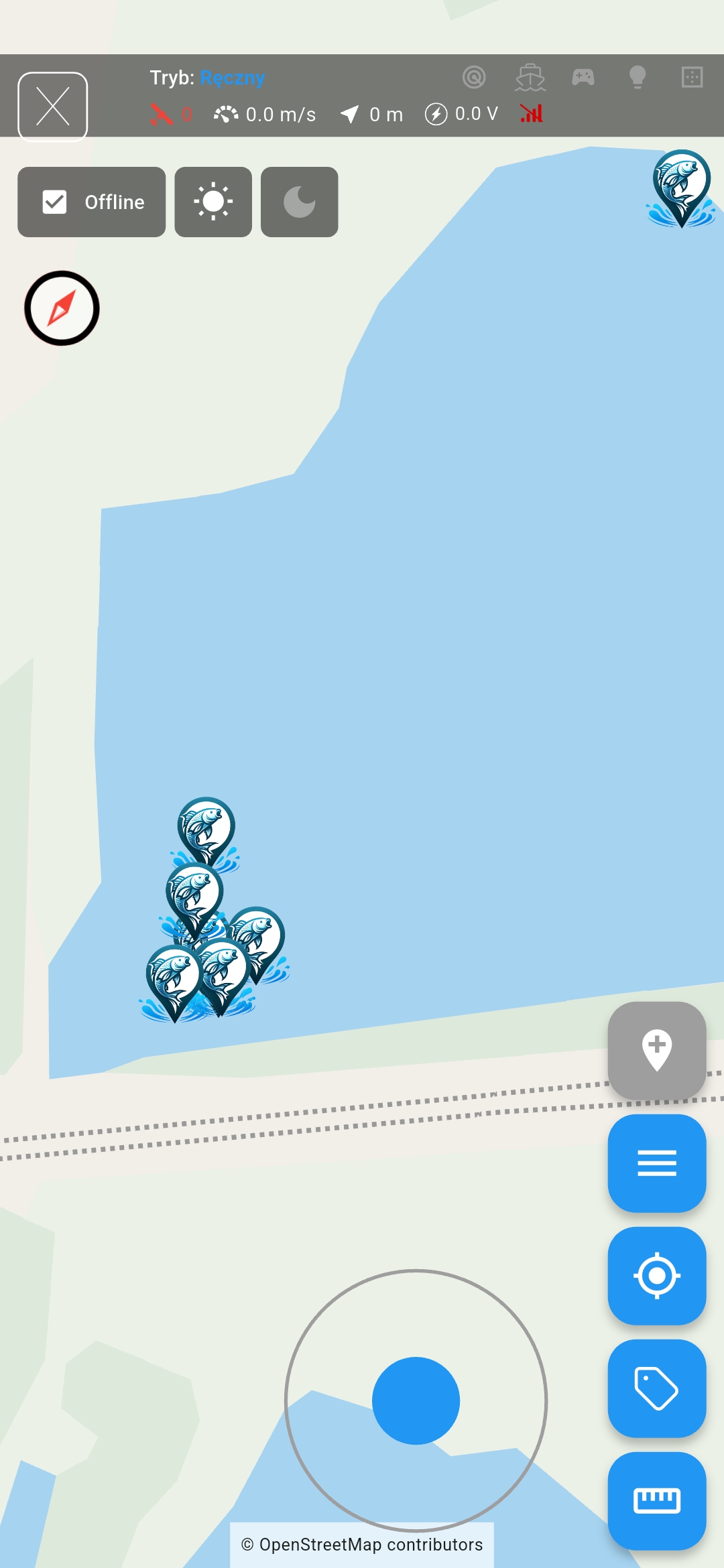The image size is (724, 1568).
Task: Switch to day mode with sun button
Action: pos(213,202)
